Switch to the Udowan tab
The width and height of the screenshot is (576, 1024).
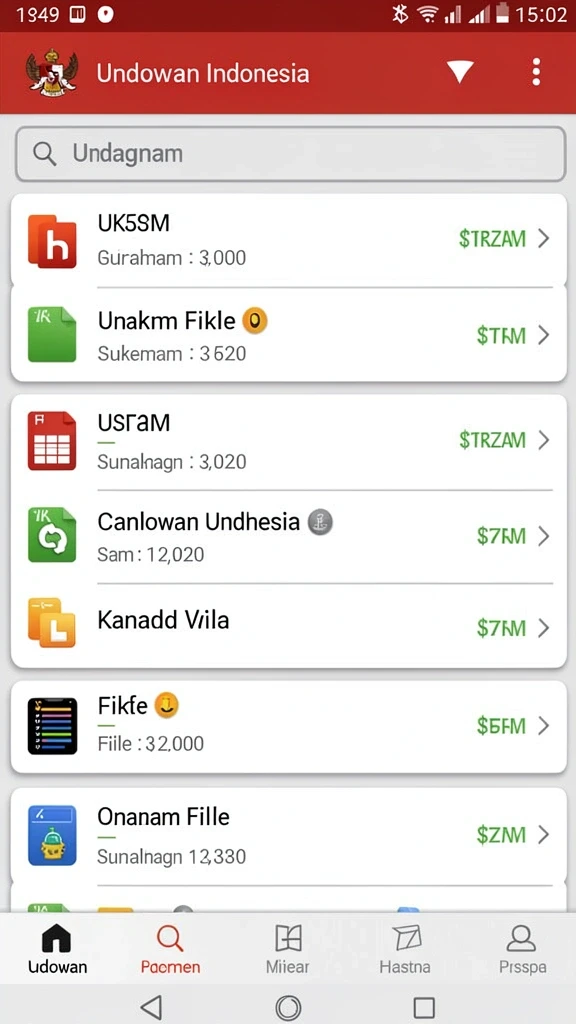(57, 949)
